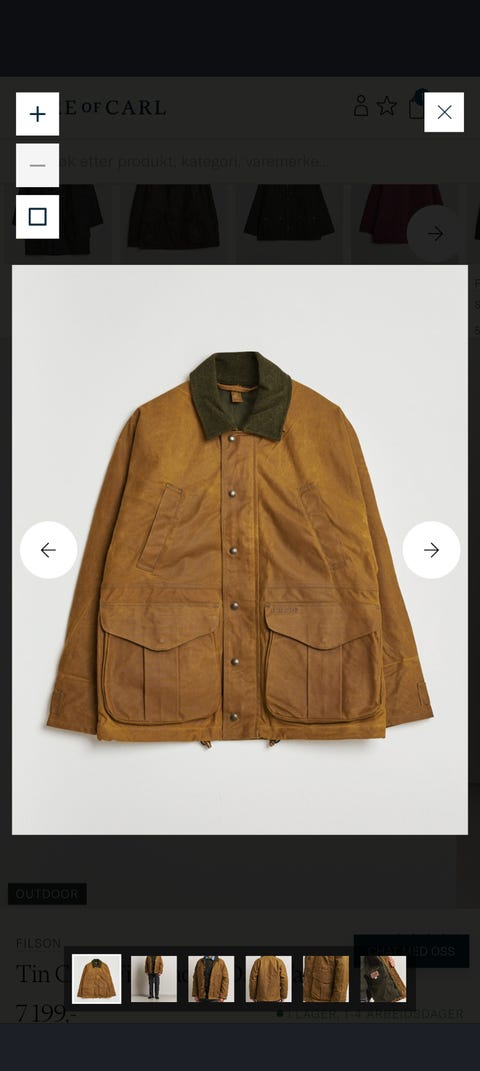Zoom in on the jacket image

[38, 113]
